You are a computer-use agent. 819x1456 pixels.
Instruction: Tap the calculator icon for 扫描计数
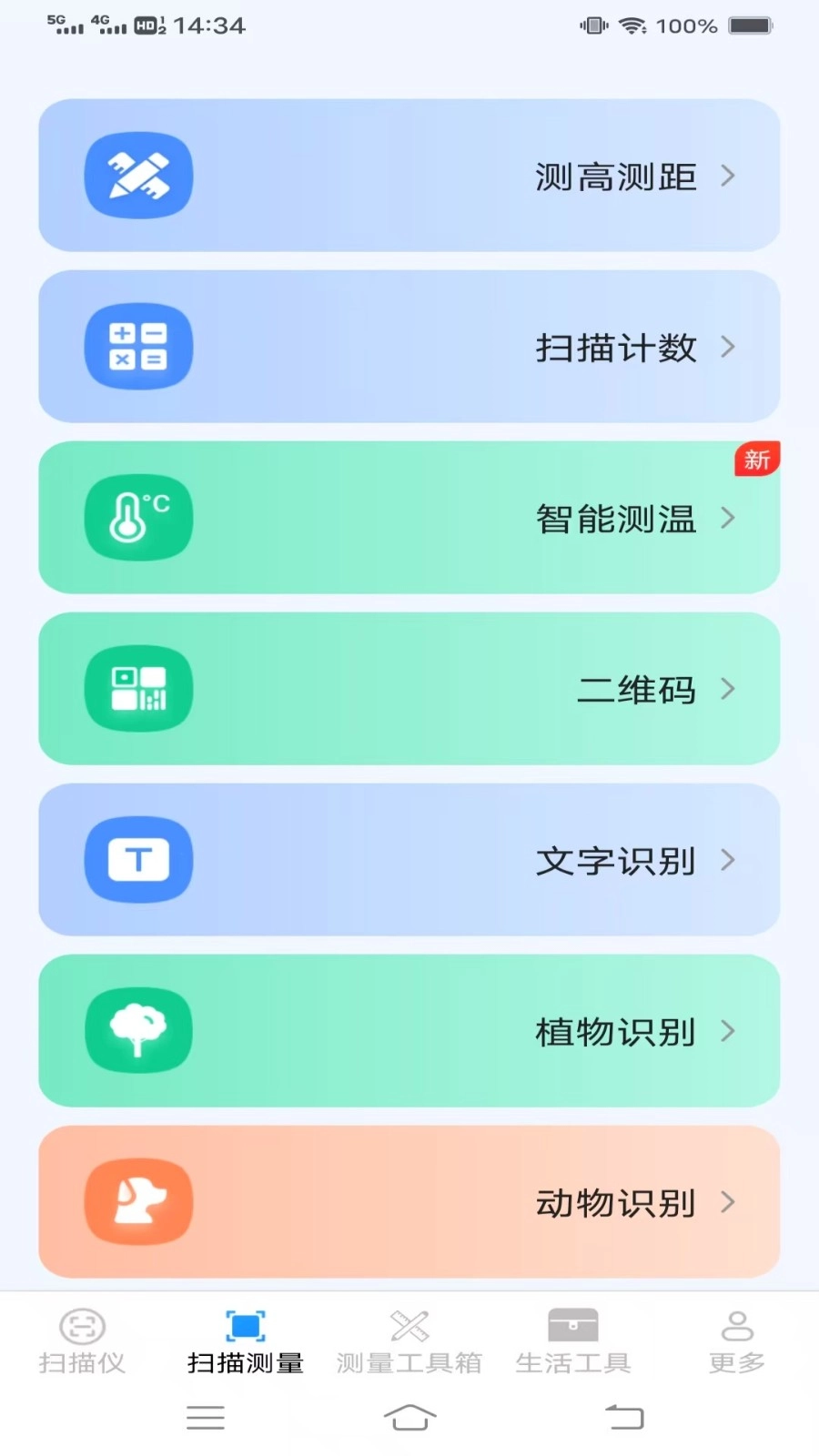(138, 346)
